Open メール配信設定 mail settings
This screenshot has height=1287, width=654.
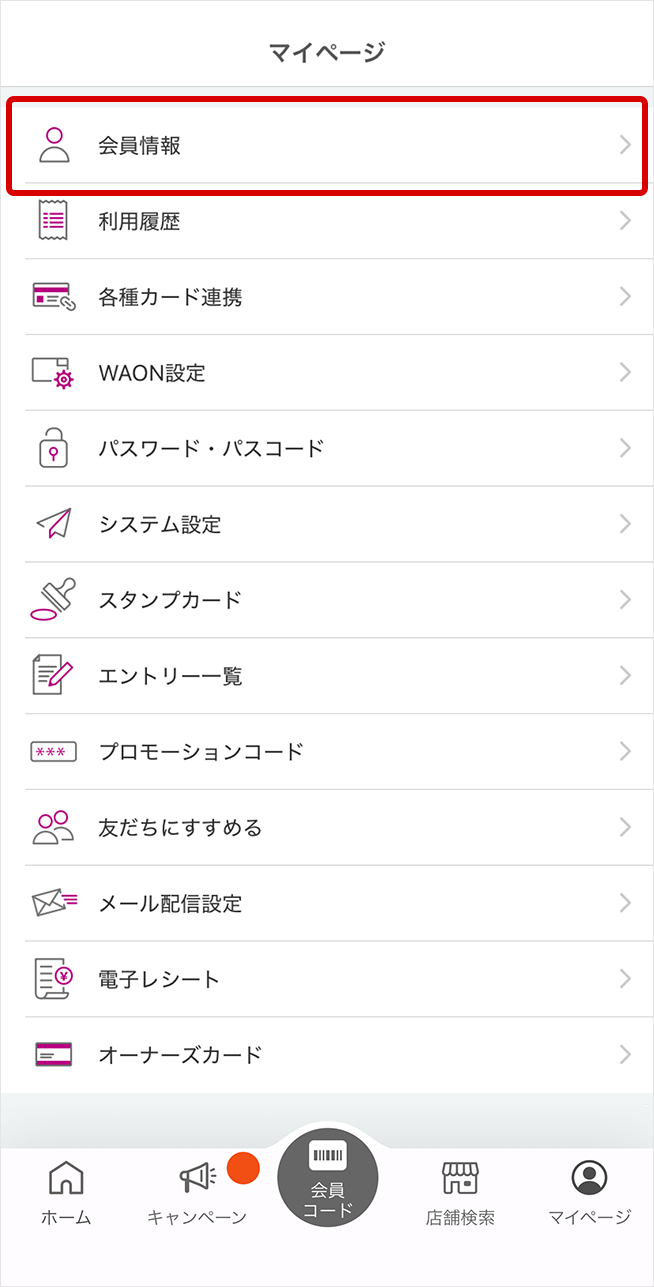tap(327, 904)
